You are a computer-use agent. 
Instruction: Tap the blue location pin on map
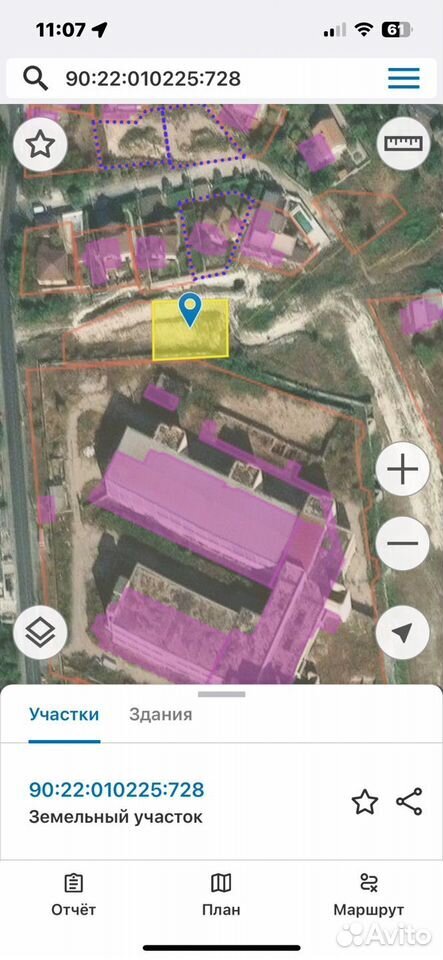pyautogui.click(x=191, y=310)
